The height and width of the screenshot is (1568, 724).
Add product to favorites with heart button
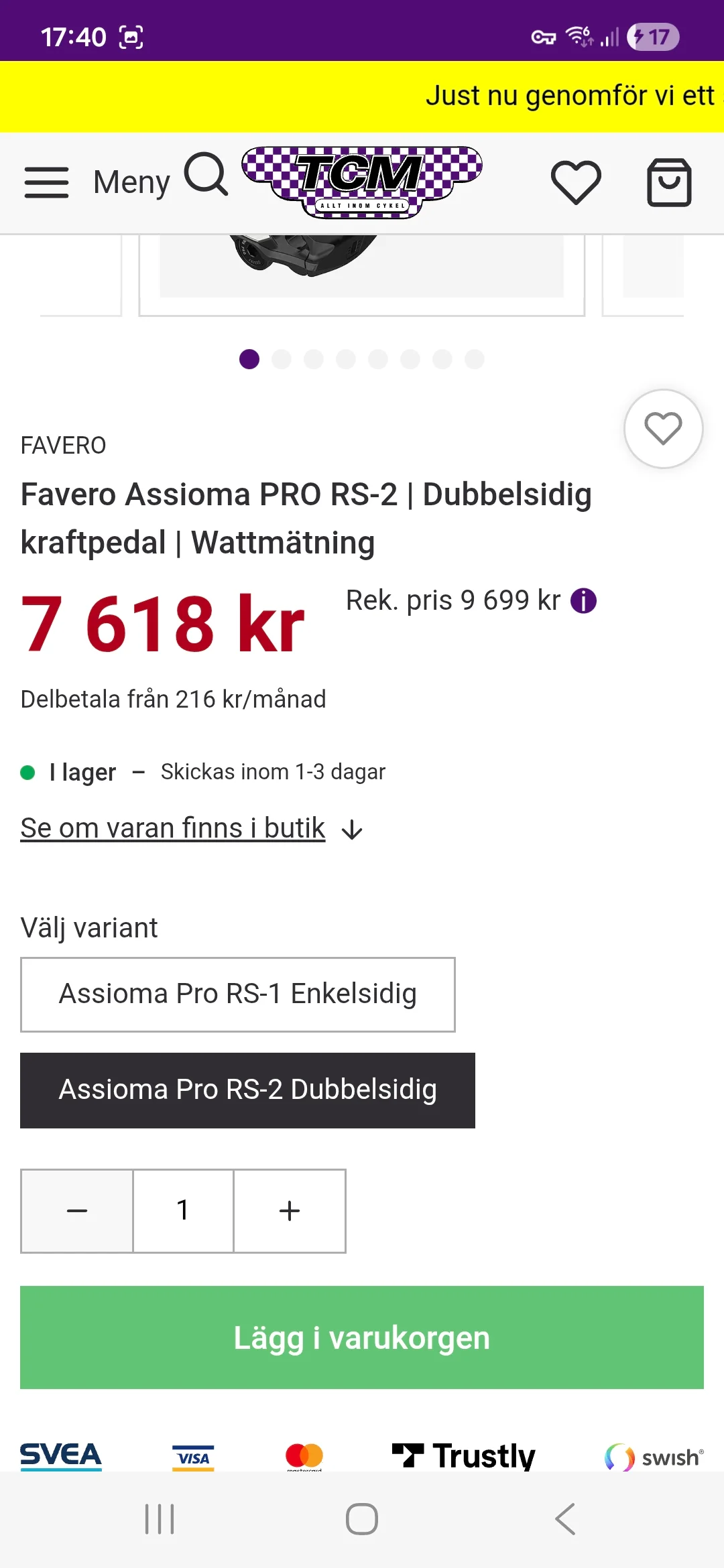662,428
